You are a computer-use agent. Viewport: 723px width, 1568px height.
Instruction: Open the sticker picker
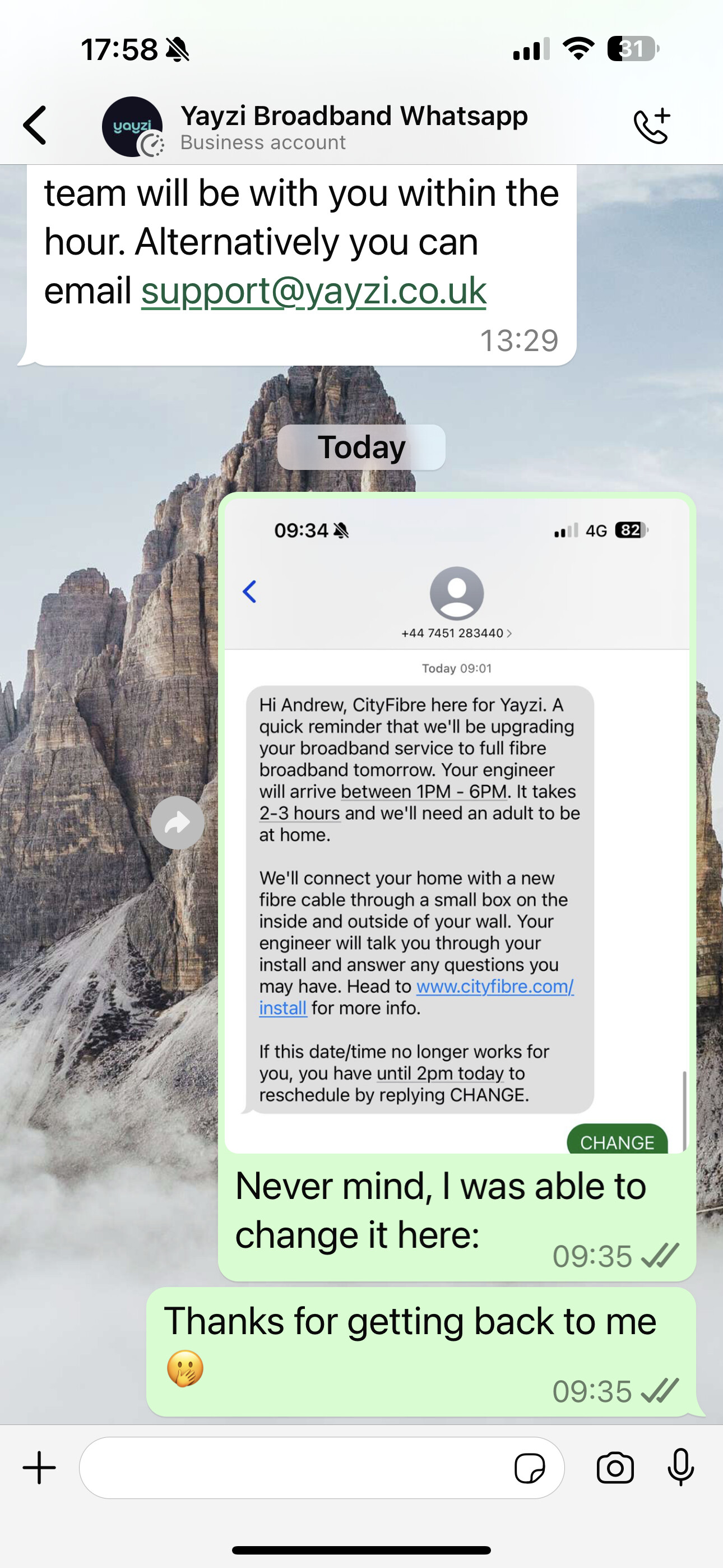[530, 1468]
